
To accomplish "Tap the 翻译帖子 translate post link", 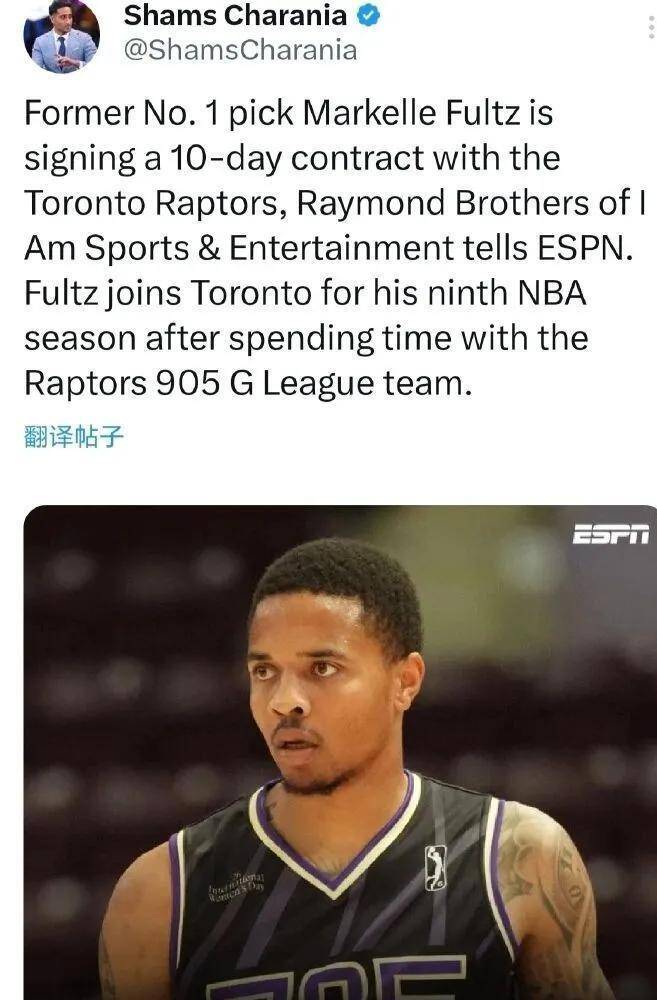I will pyautogui.click(x=74, y=437).
